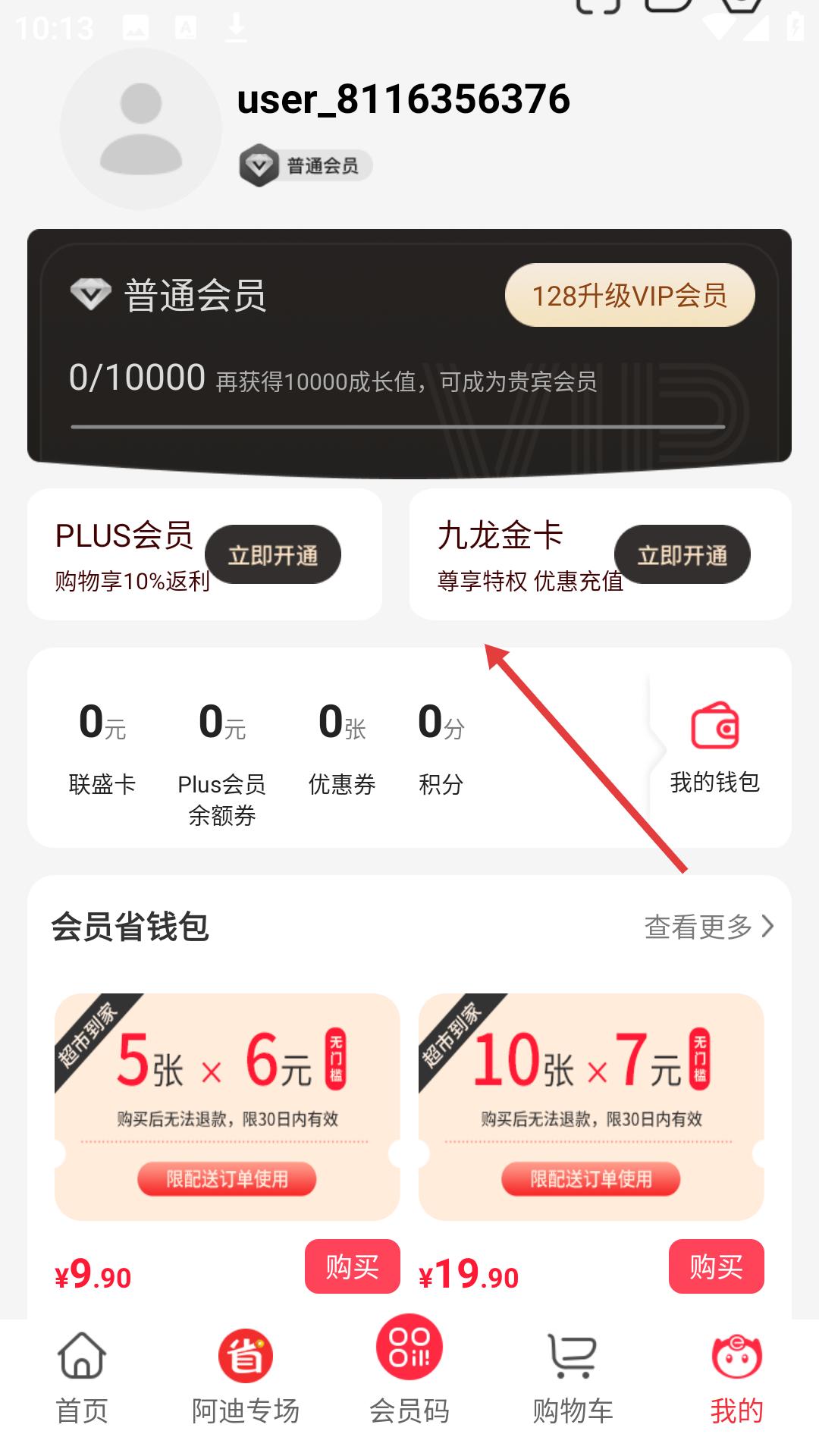Tap the 普通会员 badge under username
This screenshot has width=819, height=1456.
306,165
